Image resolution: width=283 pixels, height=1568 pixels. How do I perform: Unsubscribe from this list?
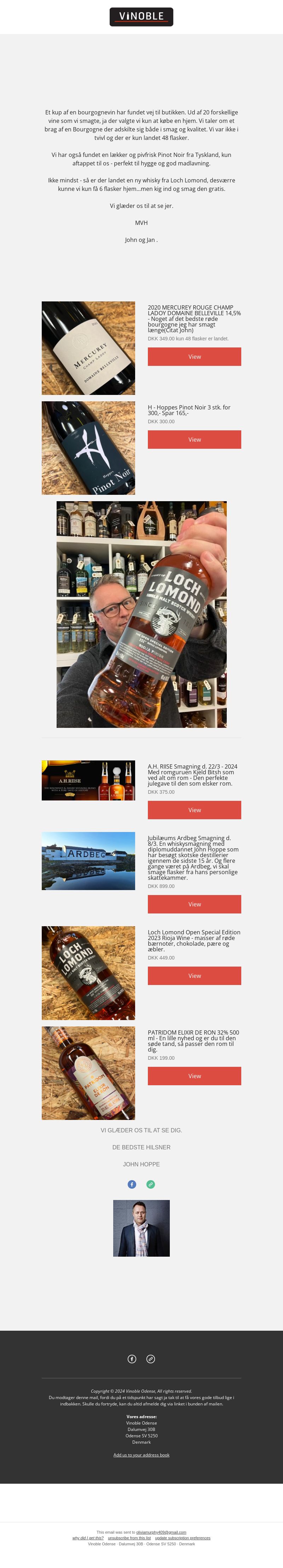tap(129, 1538)
